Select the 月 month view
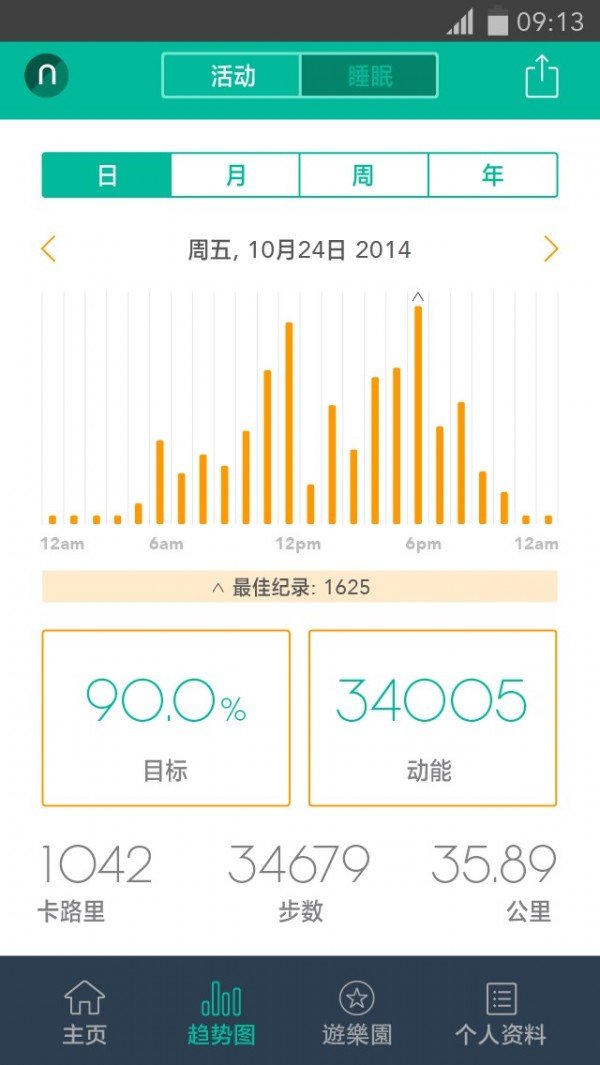The width and height of the screenshot is (600, 1065). pyautogui.click(x=235, y=175)
